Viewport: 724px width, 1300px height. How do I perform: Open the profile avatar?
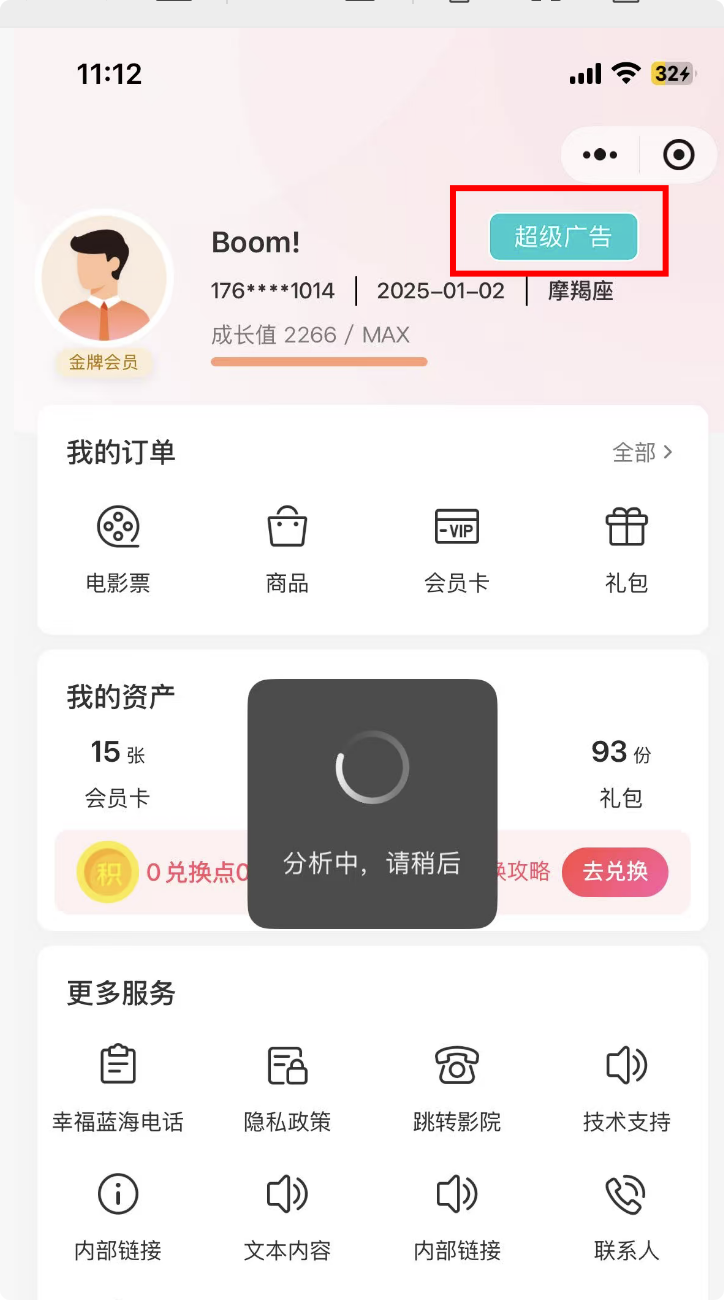(104, 277)
